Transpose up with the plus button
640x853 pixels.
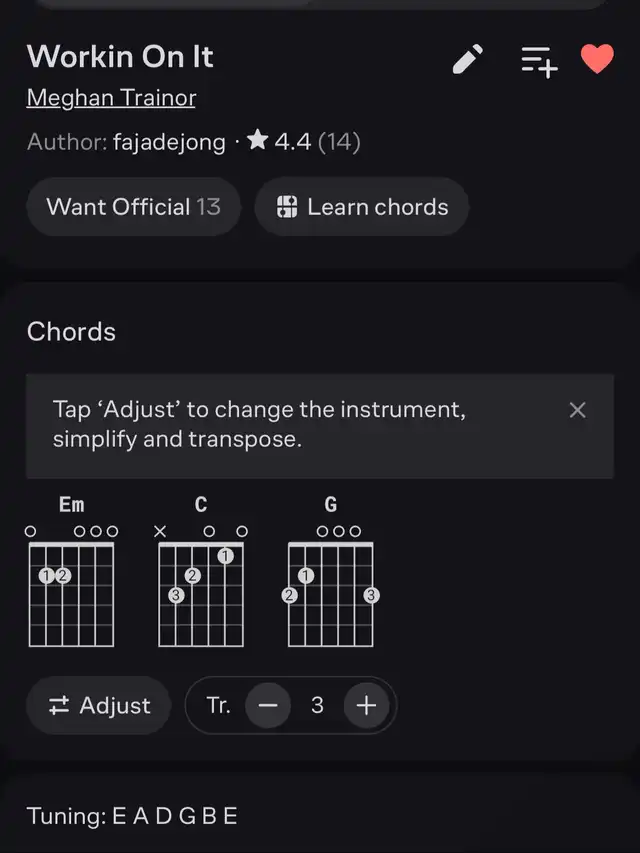[366, 706]
